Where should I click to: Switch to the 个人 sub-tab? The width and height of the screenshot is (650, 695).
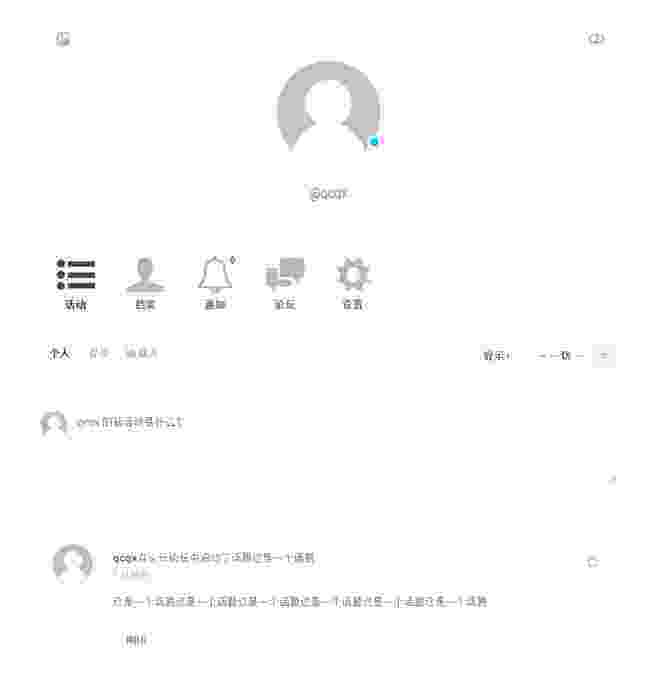[x=60, y=353]
